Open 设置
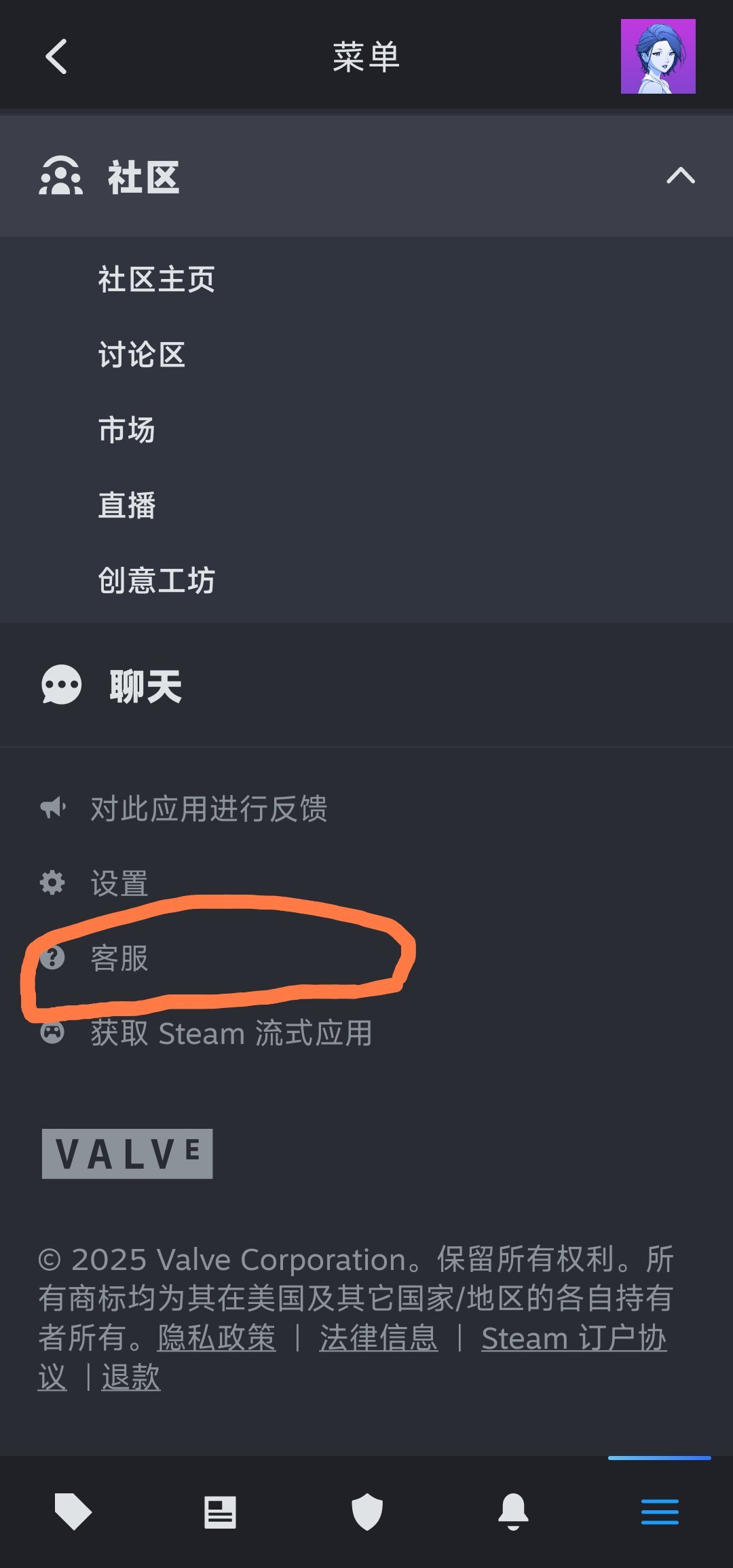 (119, 884)
